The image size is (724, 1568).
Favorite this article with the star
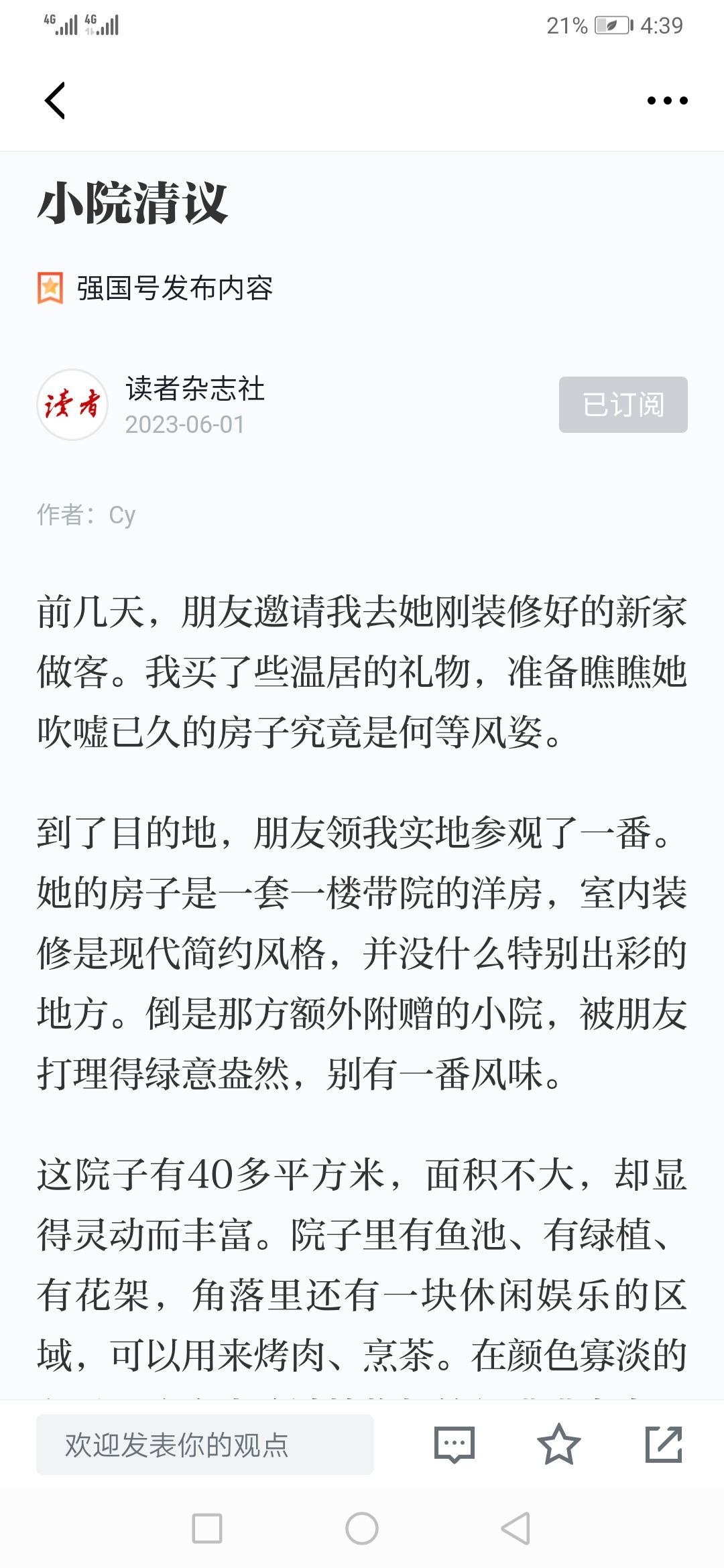coord(558,1445)
